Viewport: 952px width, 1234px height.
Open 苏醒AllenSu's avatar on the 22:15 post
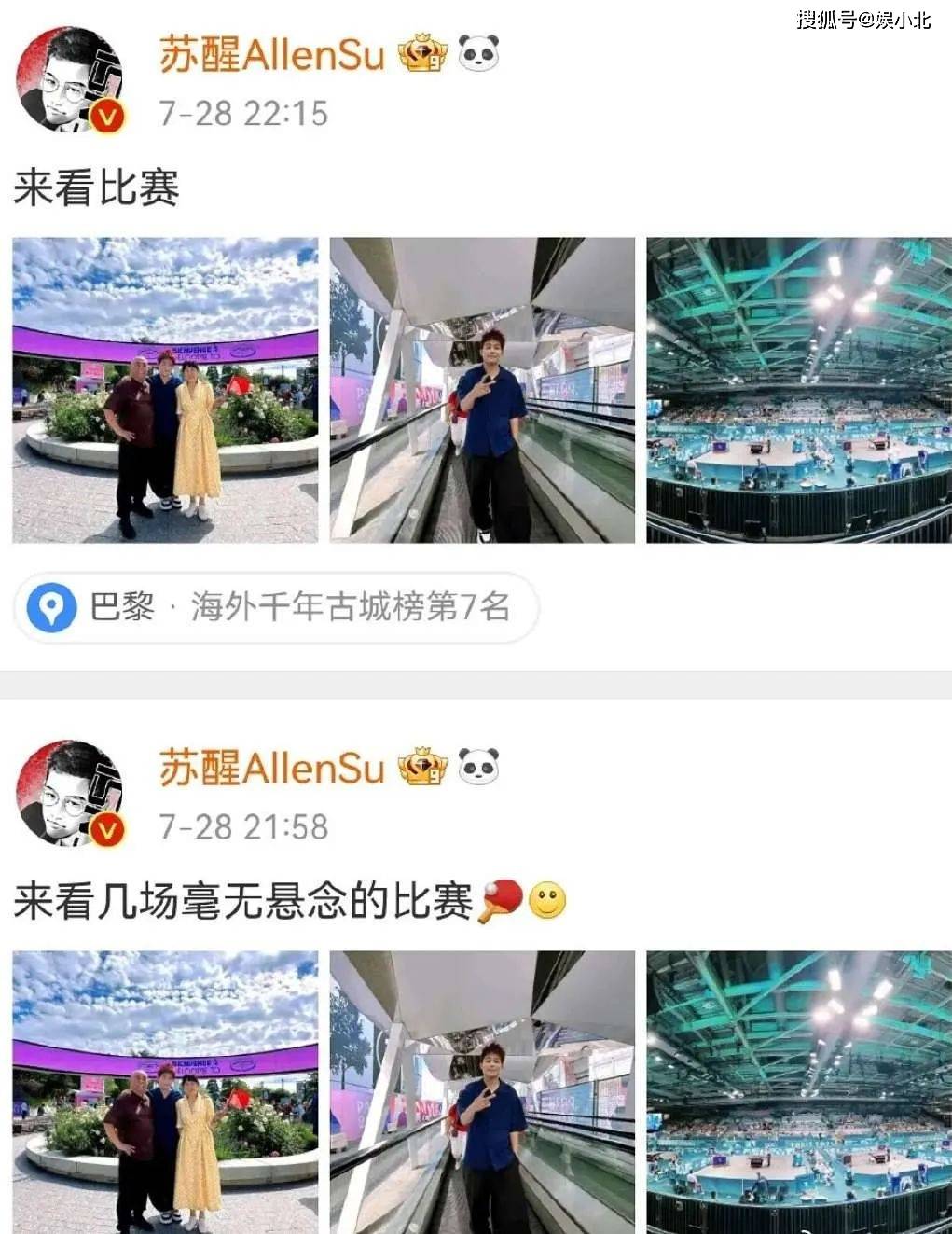(x=69, y=78)
